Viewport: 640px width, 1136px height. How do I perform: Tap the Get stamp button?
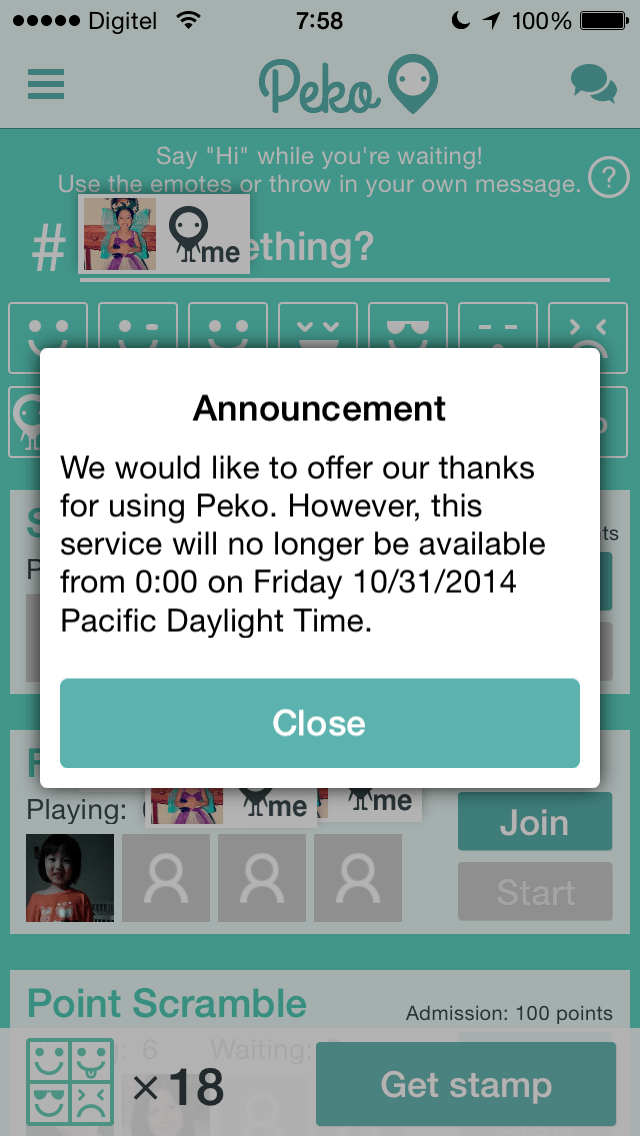[466, 1084]
